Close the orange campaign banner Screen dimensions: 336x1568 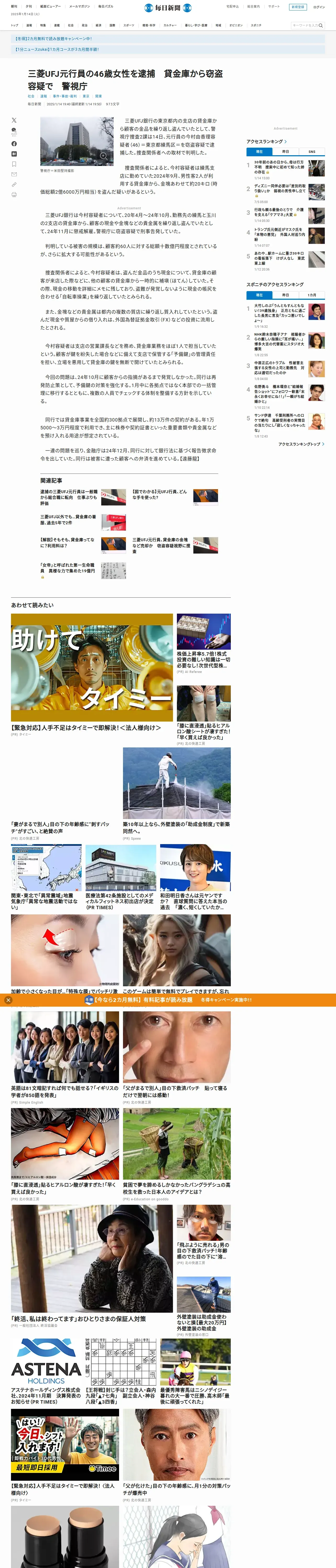(8, 1000)
